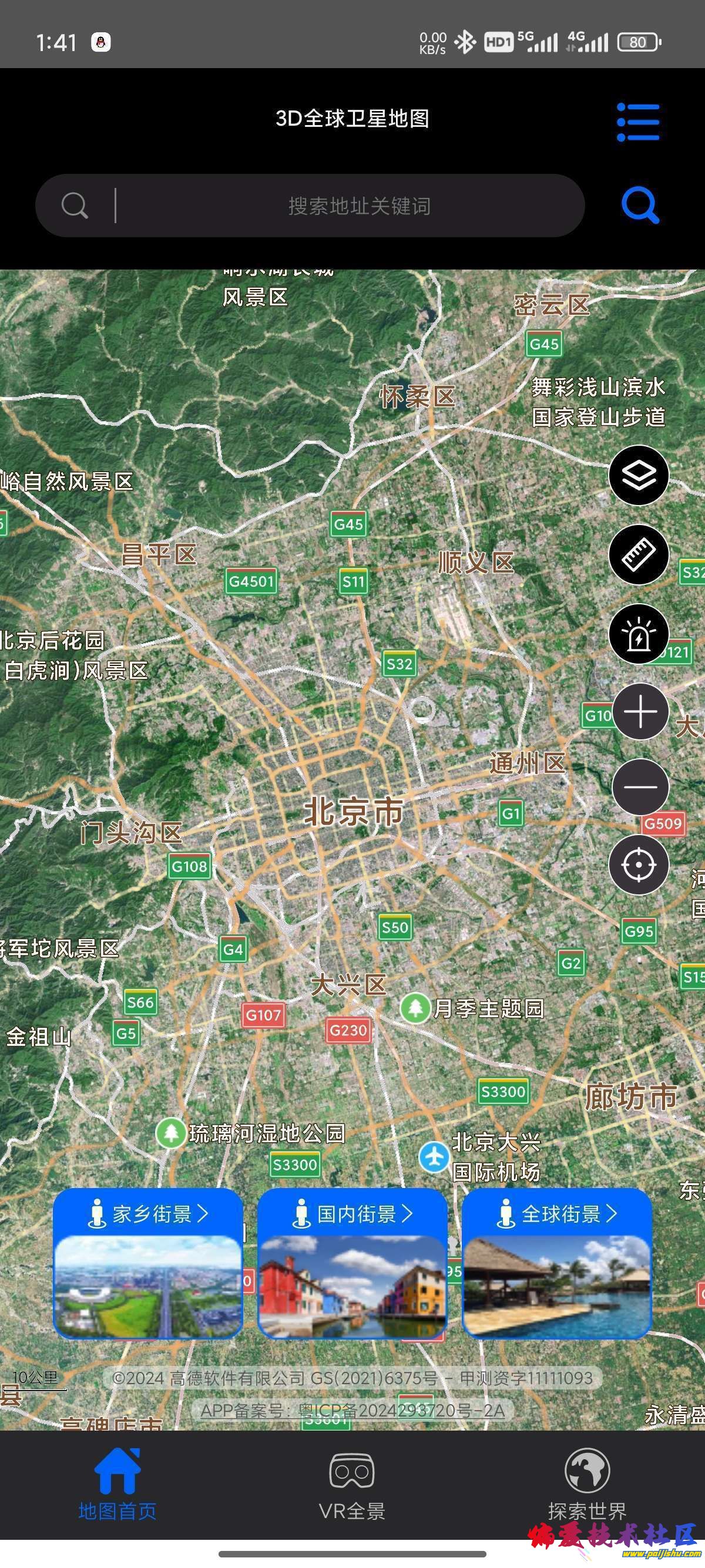Screen dimensions: 705x1568
Task: Open the 国内街景 street view card
Action: tap(352, 1264)
